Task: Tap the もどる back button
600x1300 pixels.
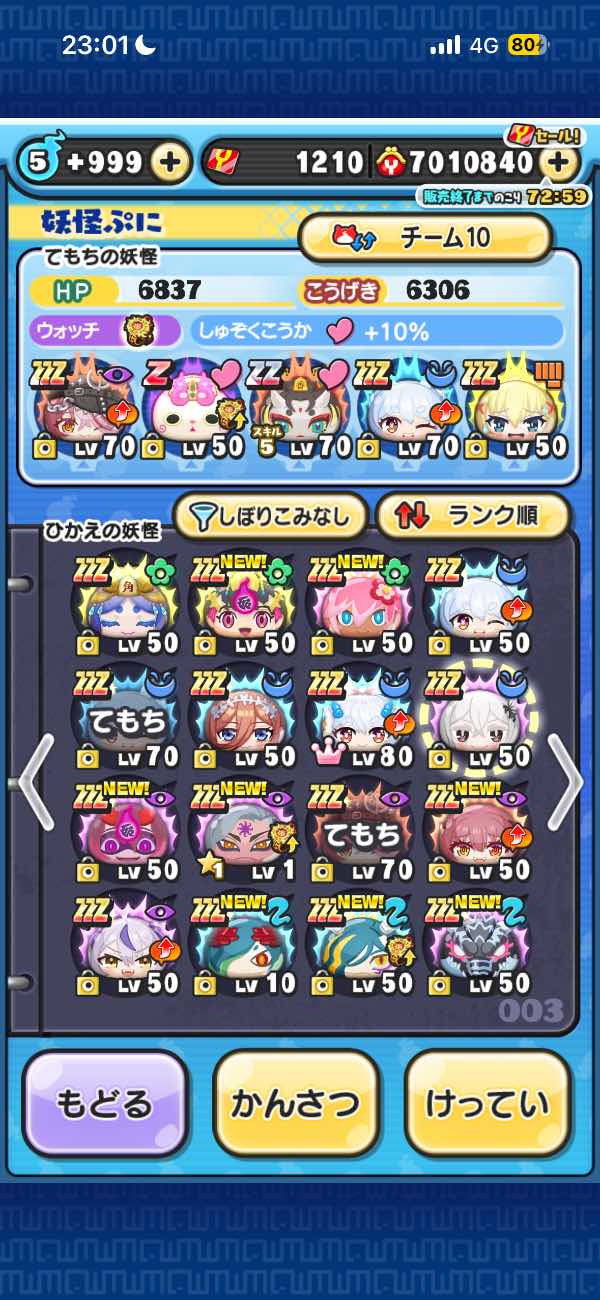Action: 104,1103
